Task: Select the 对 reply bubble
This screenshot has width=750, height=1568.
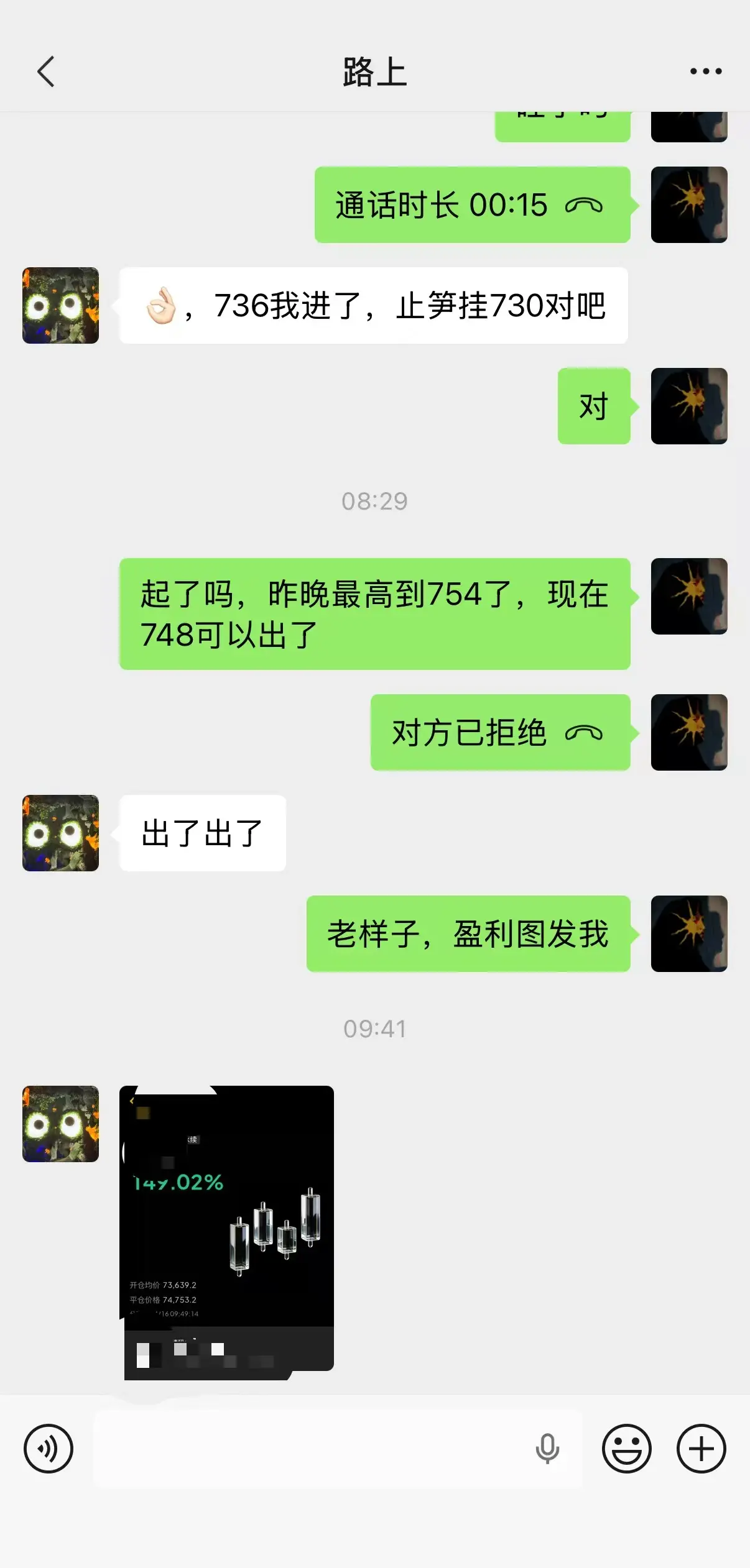Action: coord(593,406)
